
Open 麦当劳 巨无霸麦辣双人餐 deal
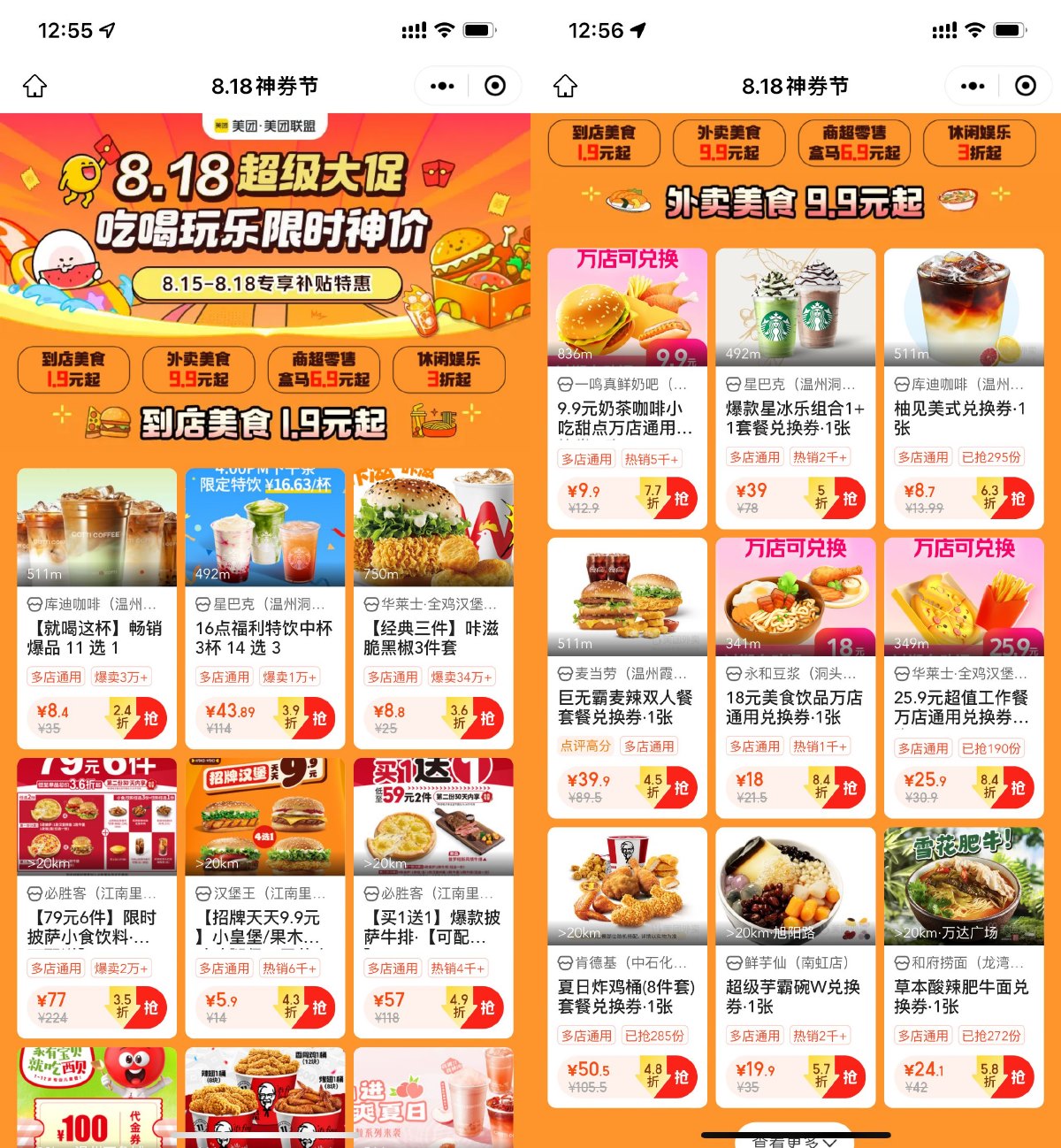pyautogui.click(x=627, y=707)
